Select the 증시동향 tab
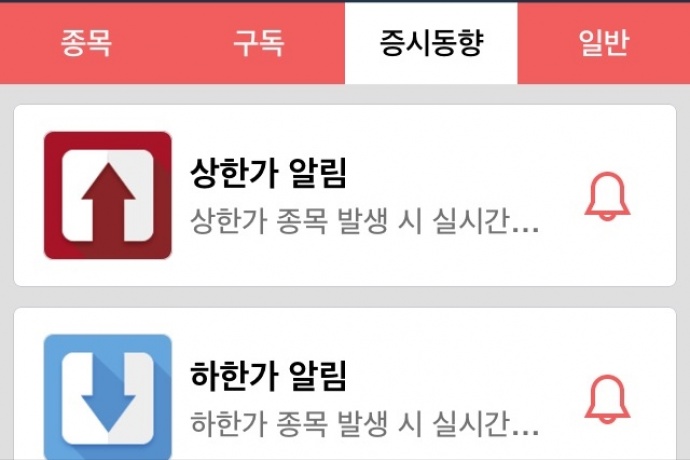The image size is (690, 460). pyautogui.click(x=431, y=44)
